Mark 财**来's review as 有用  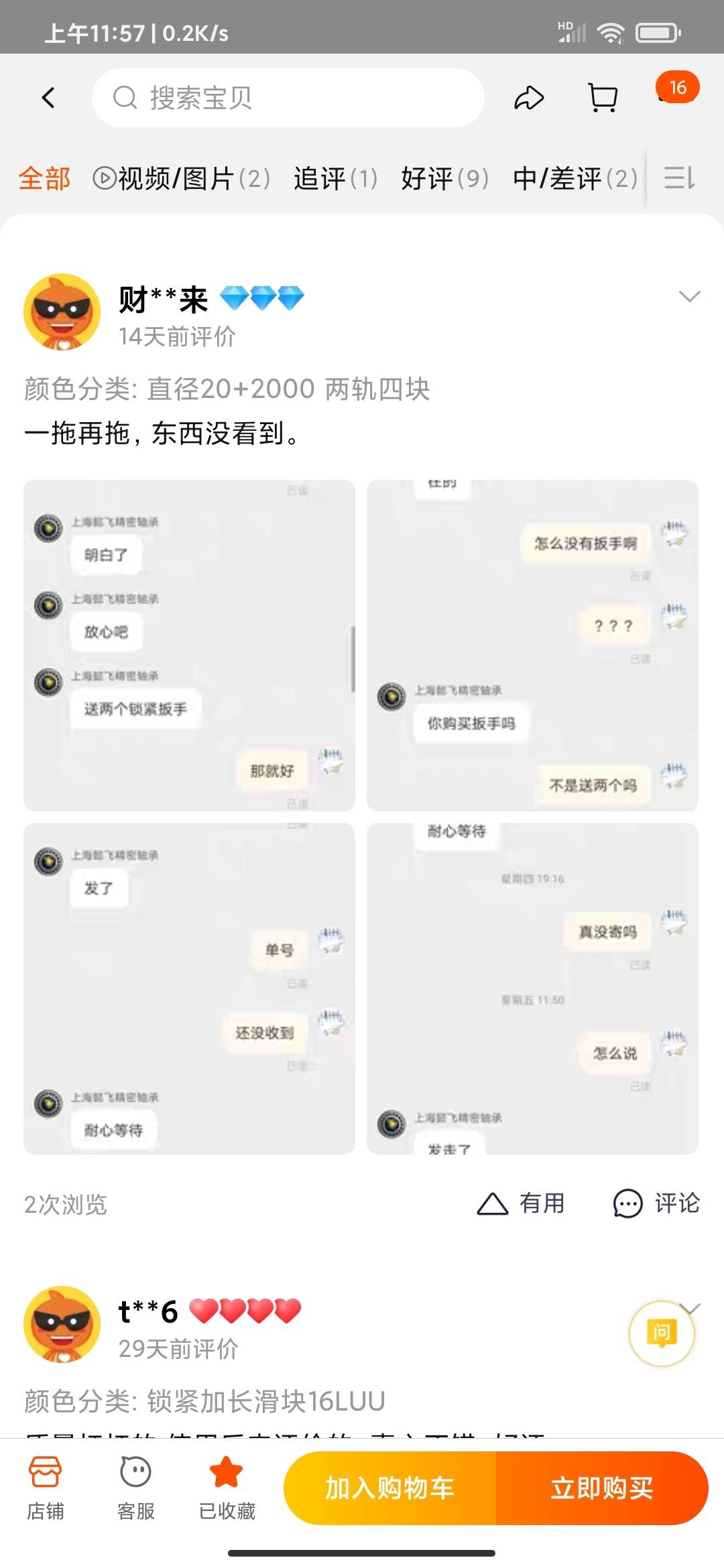(521, 1203)
